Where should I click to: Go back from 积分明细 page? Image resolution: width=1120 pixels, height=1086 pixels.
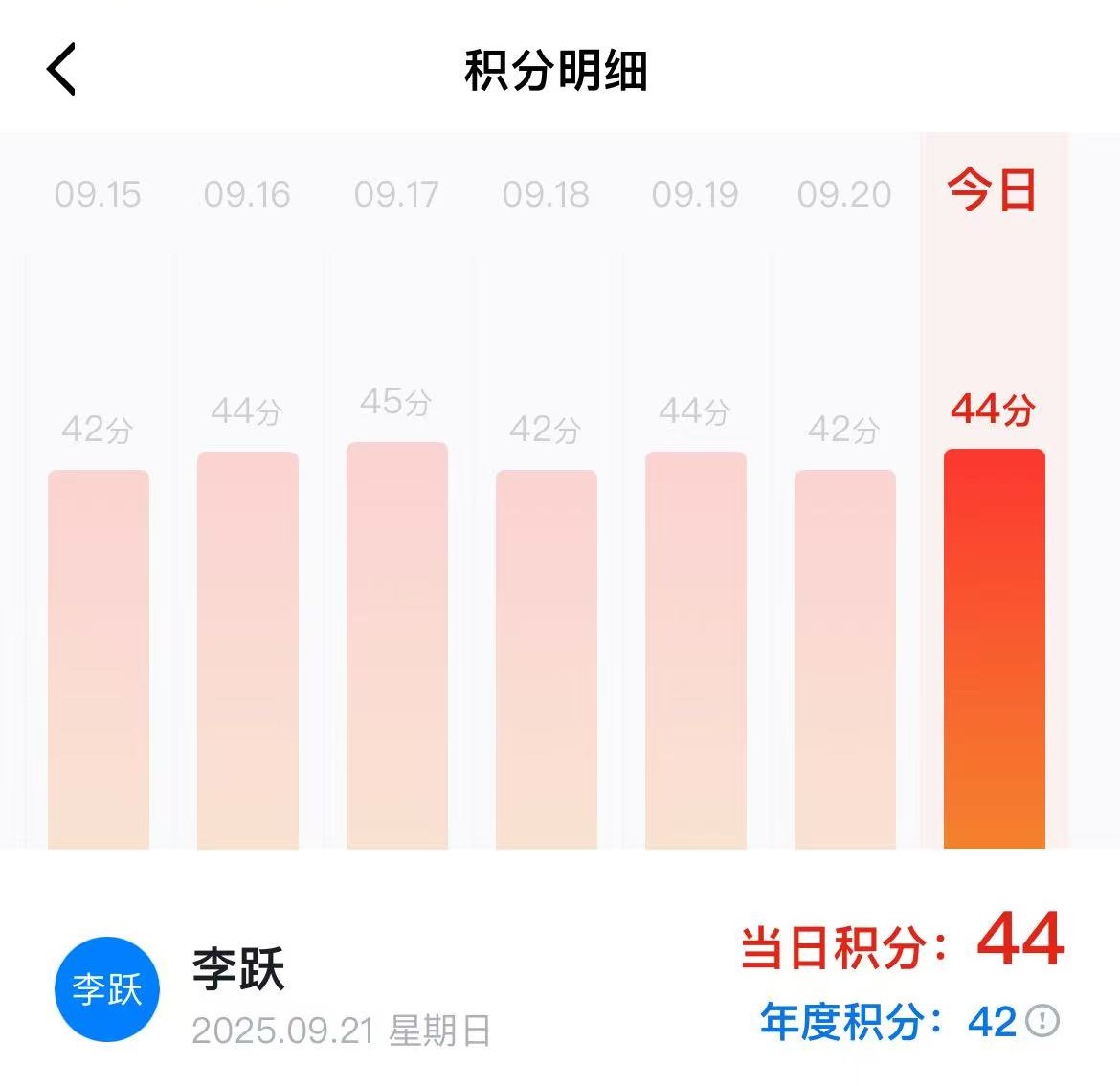click(61, 70)
